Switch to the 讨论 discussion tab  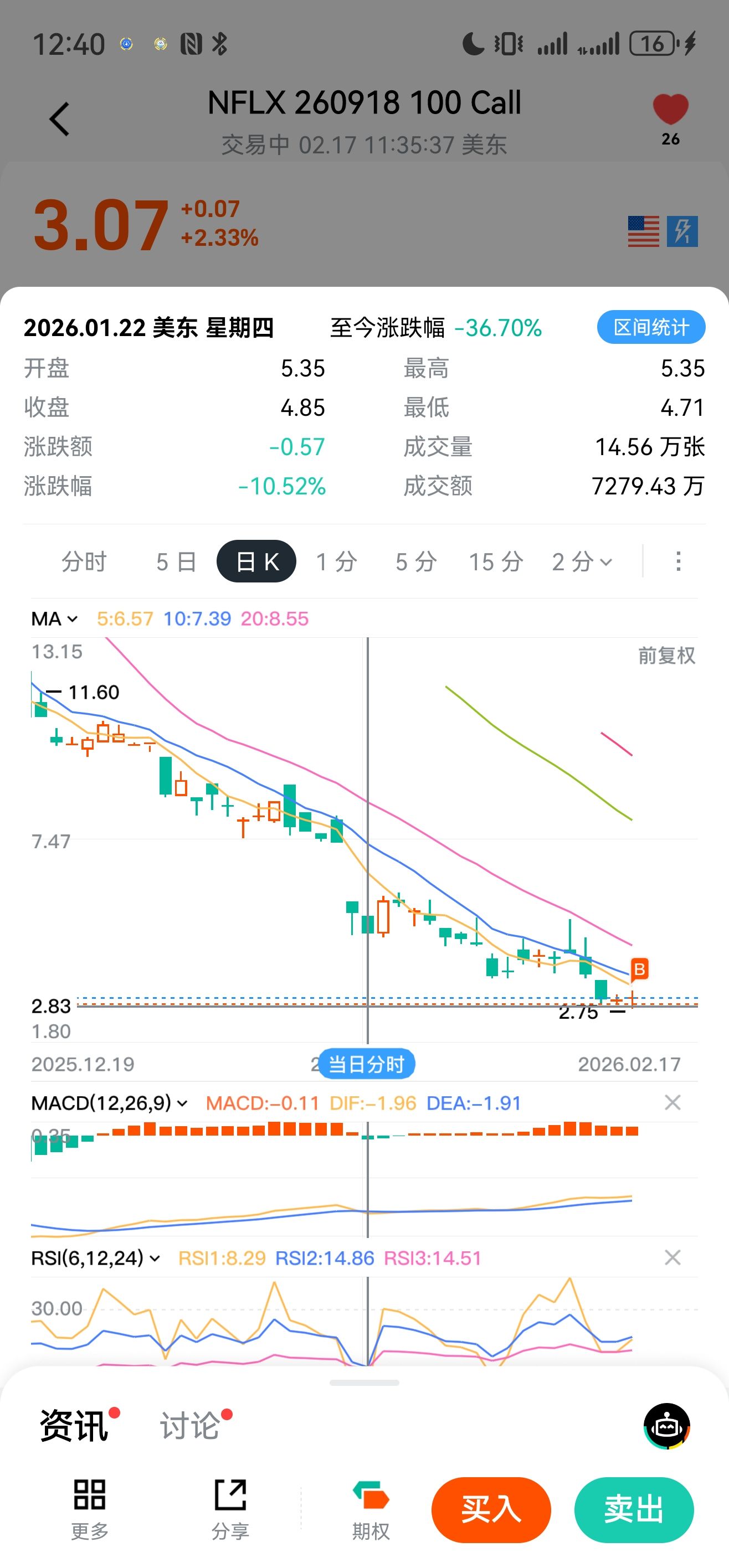click(x=190, y=1426)
